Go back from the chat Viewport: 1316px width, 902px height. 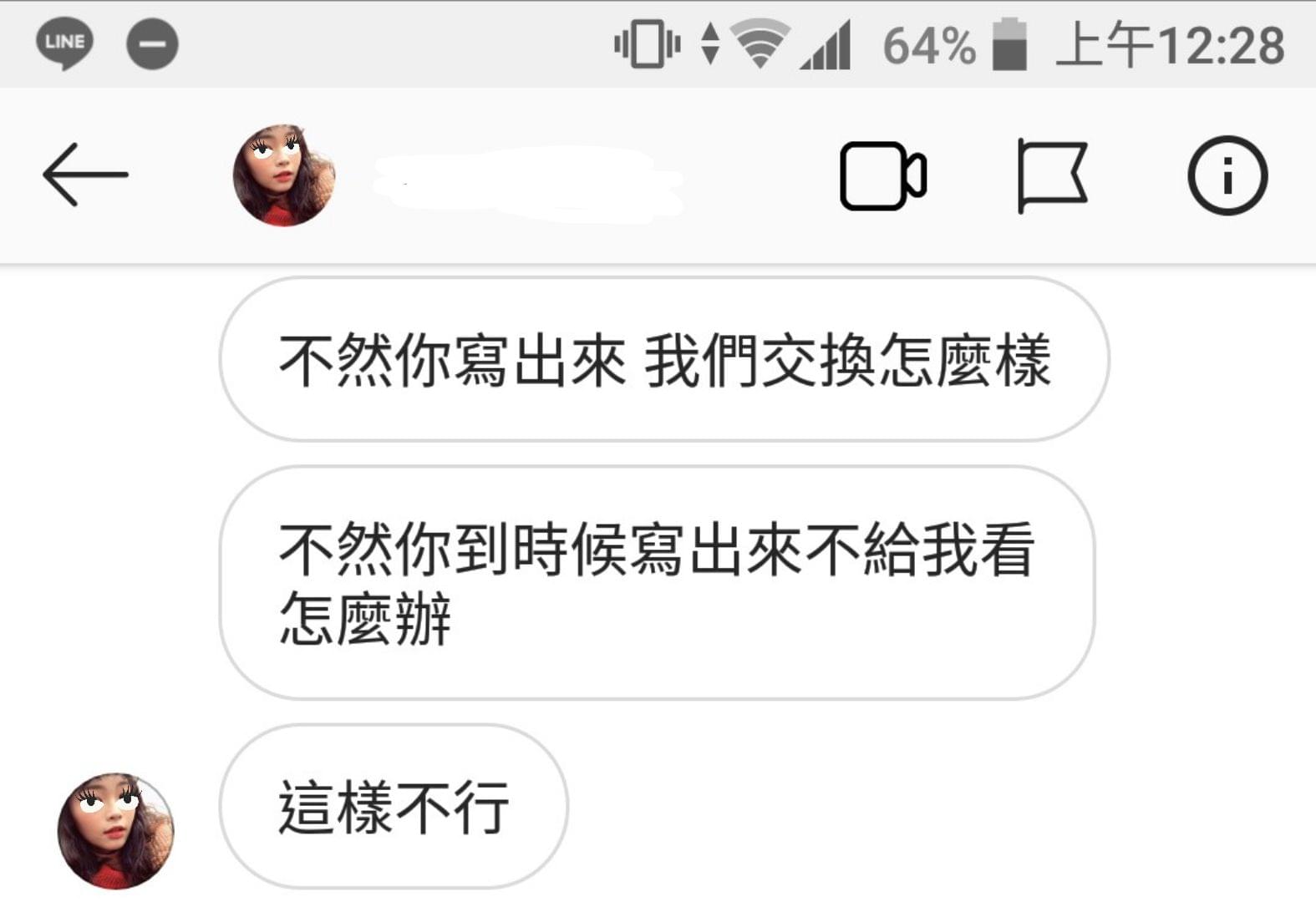tap(85, 175)
